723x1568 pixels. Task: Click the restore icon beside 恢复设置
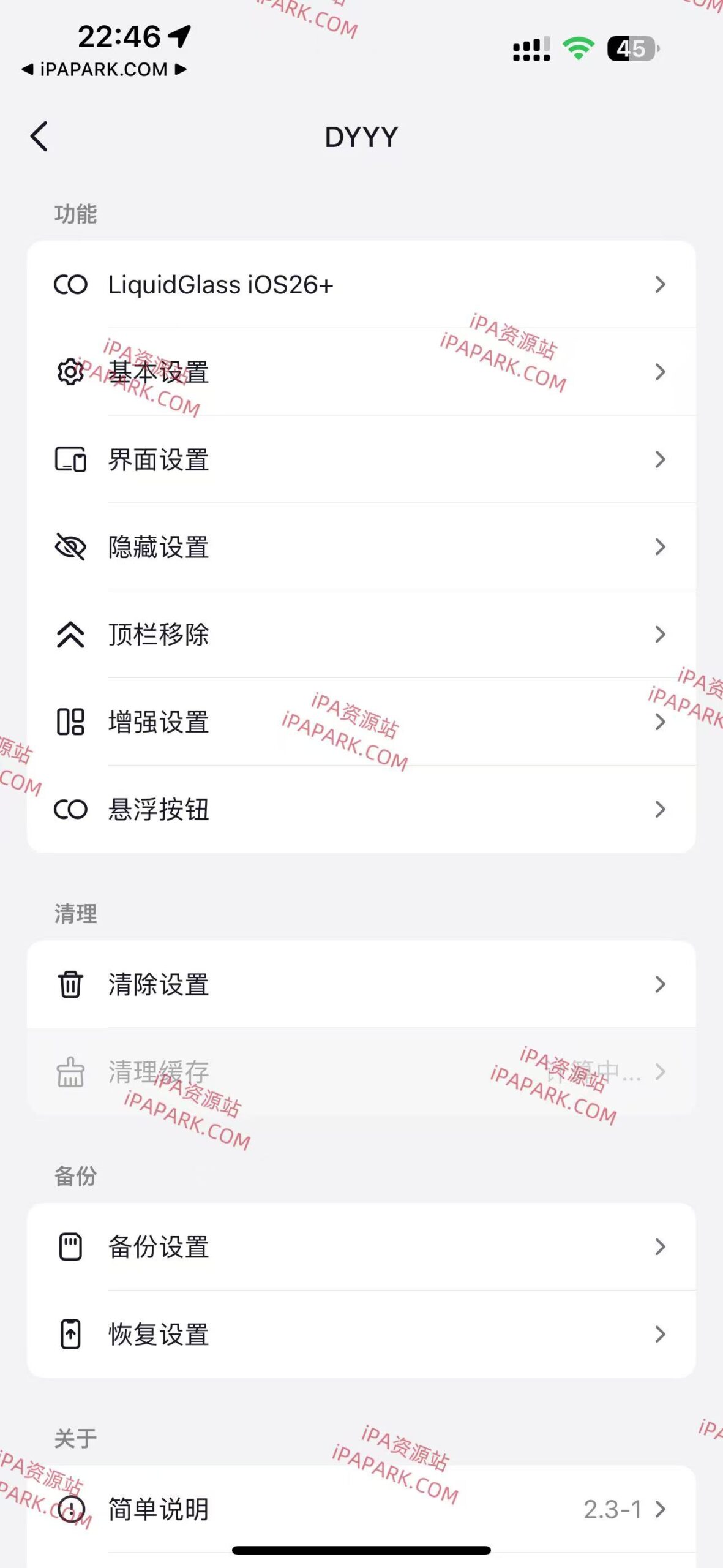pos(70,1334)
